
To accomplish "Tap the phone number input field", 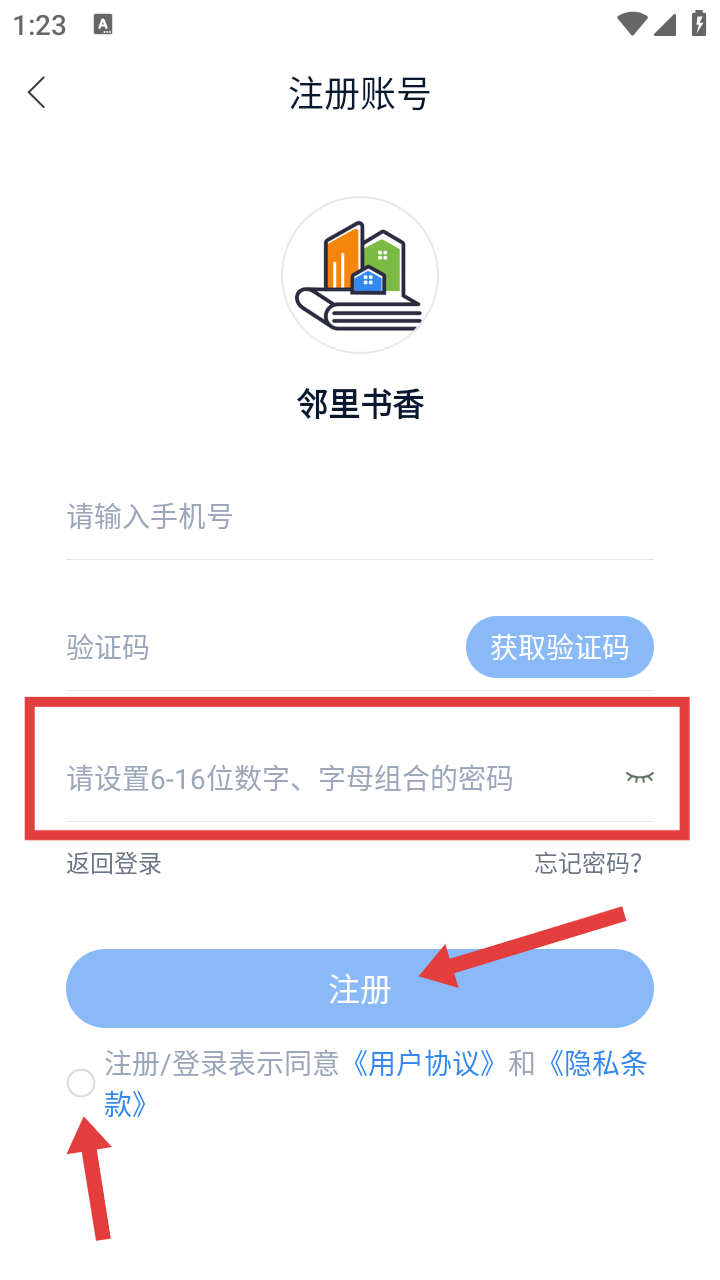I will [360, 517].
